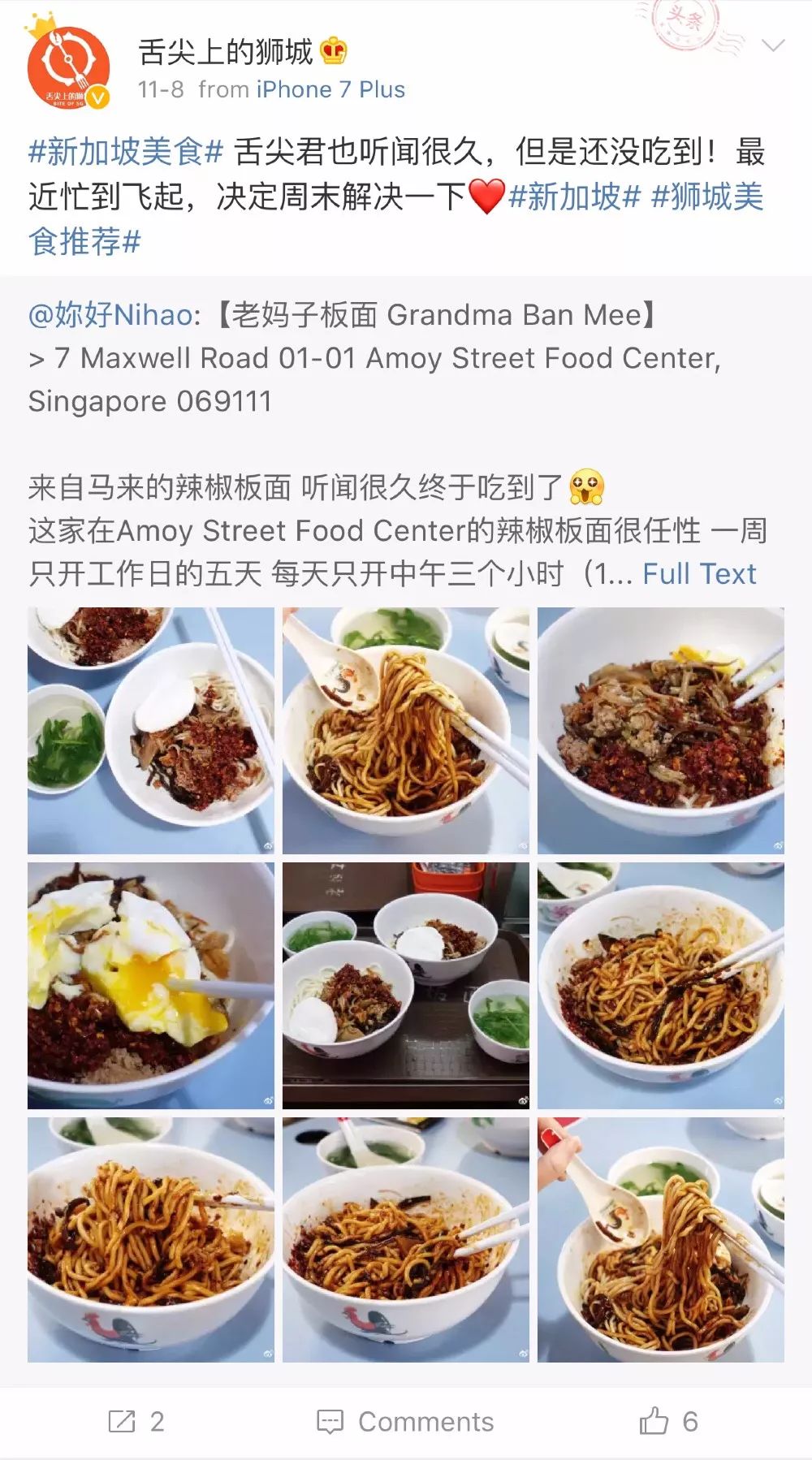The width and height of the screenshot is (812, 1460).
Task: Open the last photo in the grid
Action: [660, 1239]
